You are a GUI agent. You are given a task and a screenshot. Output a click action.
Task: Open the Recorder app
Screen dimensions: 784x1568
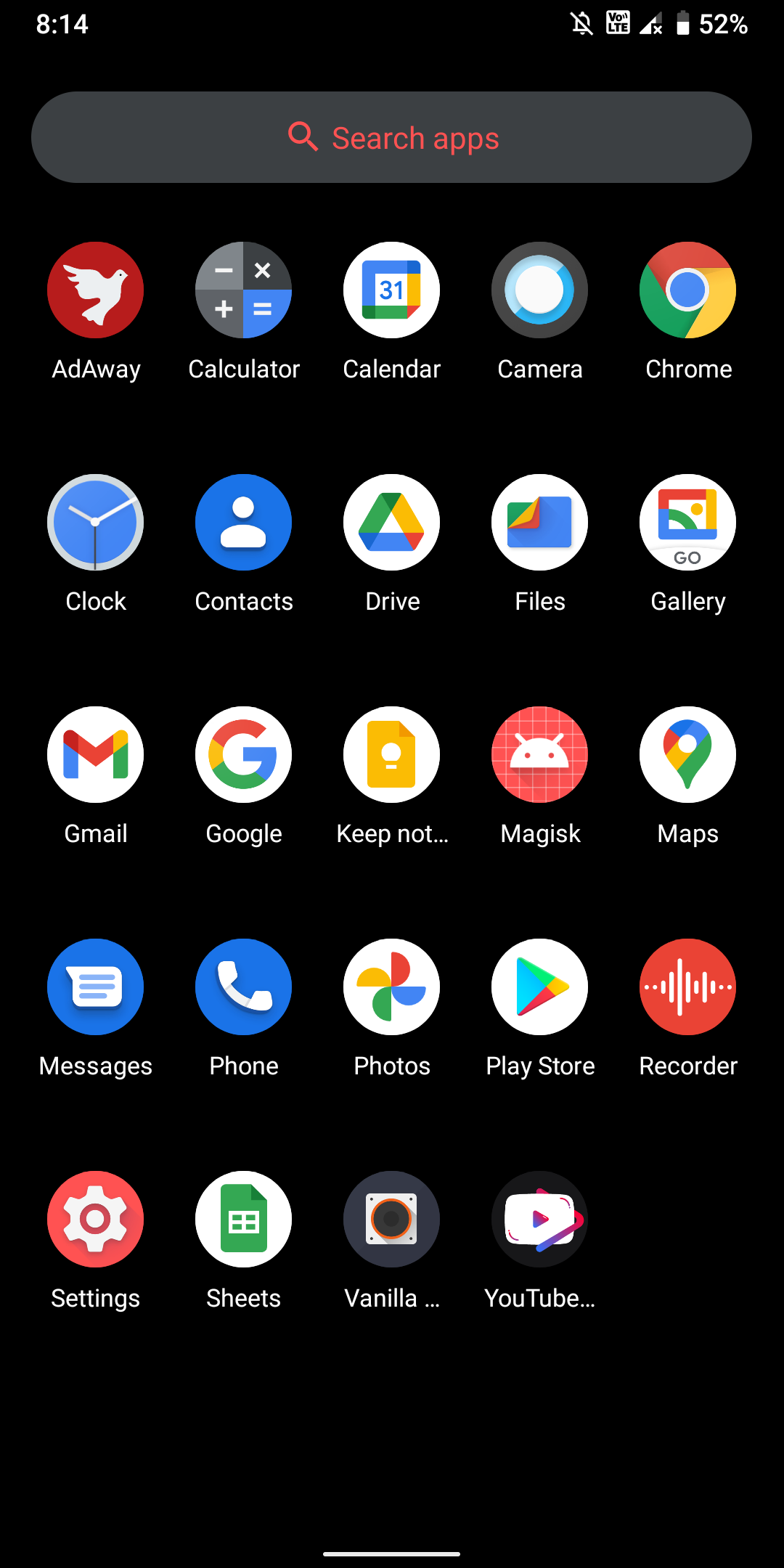pos(688,987)
